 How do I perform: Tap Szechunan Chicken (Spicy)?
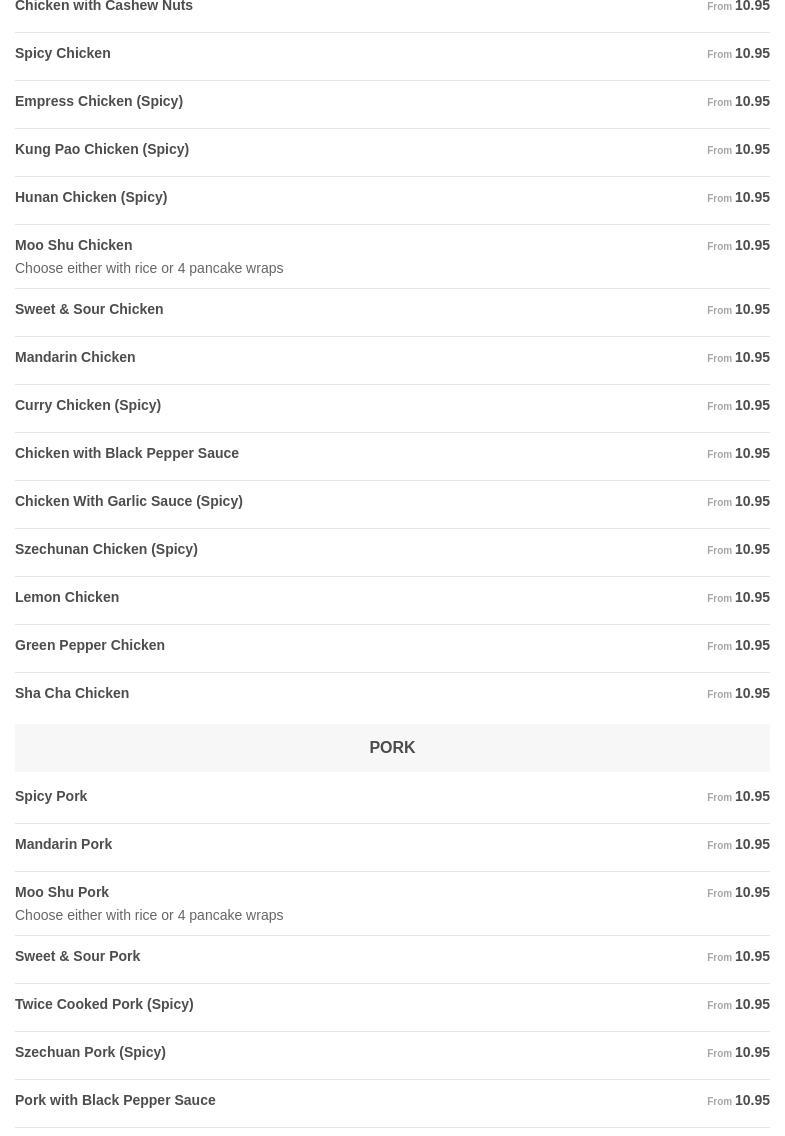(106, 550)
